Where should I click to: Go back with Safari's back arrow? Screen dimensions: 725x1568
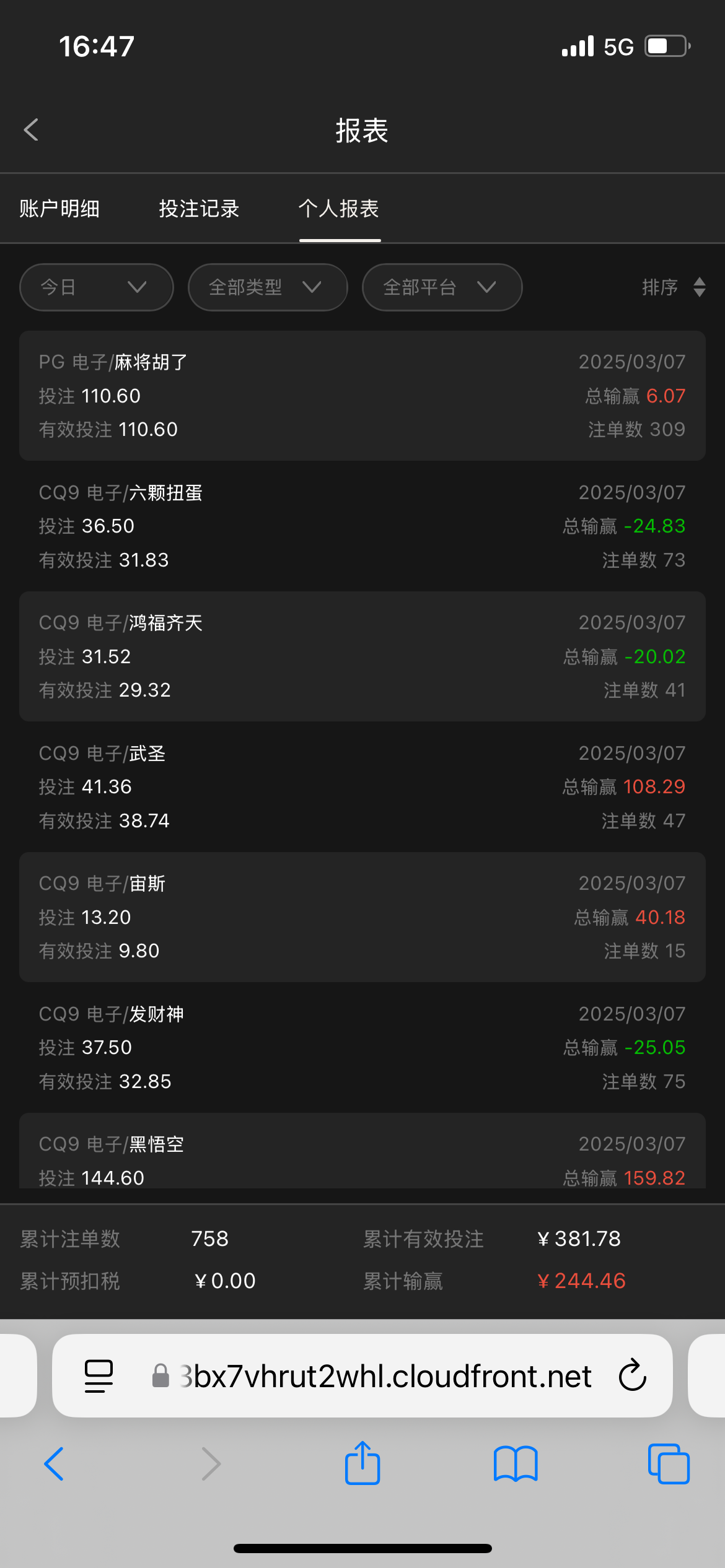point(54,1464)
